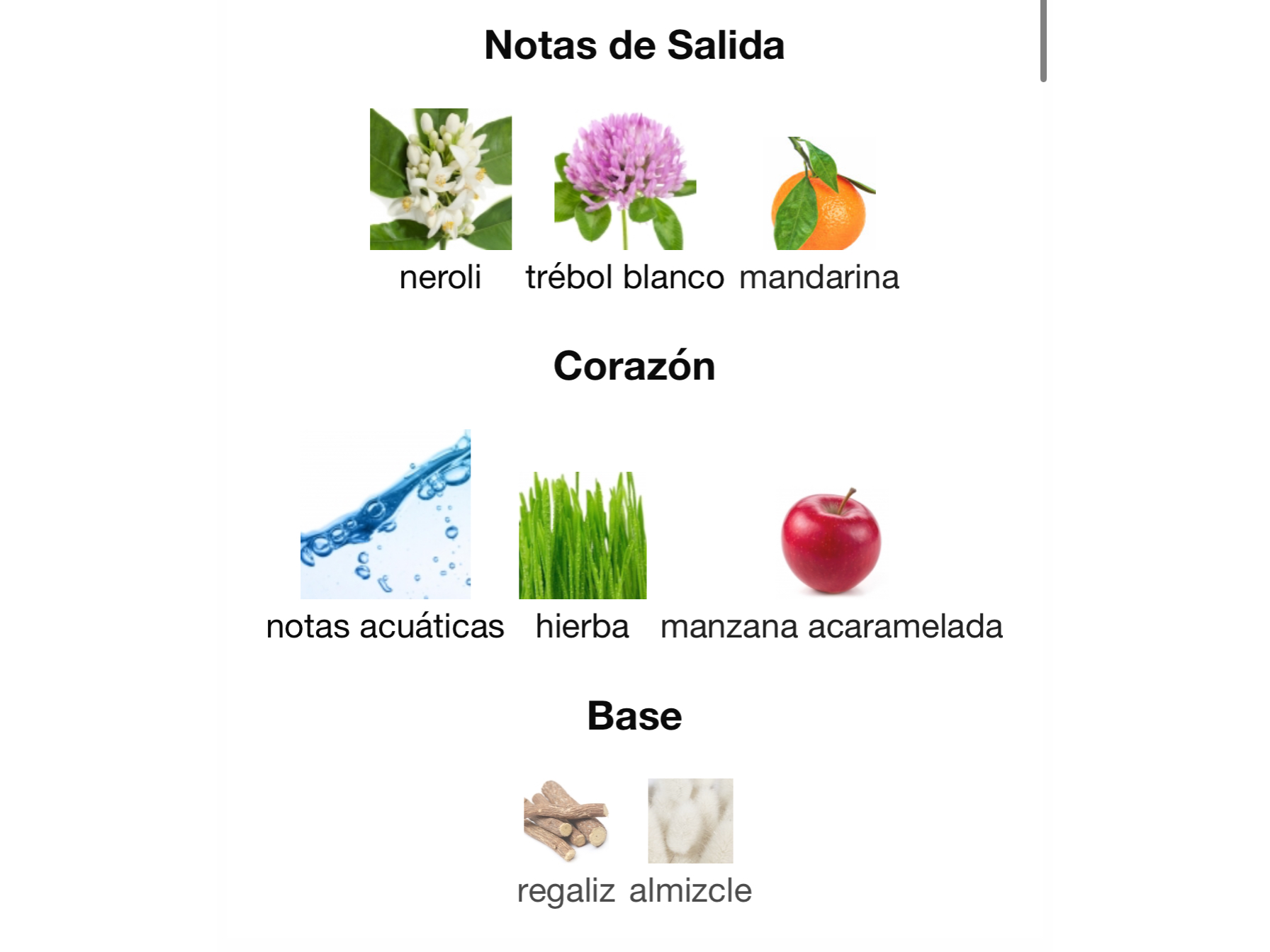
Task: View the mandarina note
Action: point(819,193)
